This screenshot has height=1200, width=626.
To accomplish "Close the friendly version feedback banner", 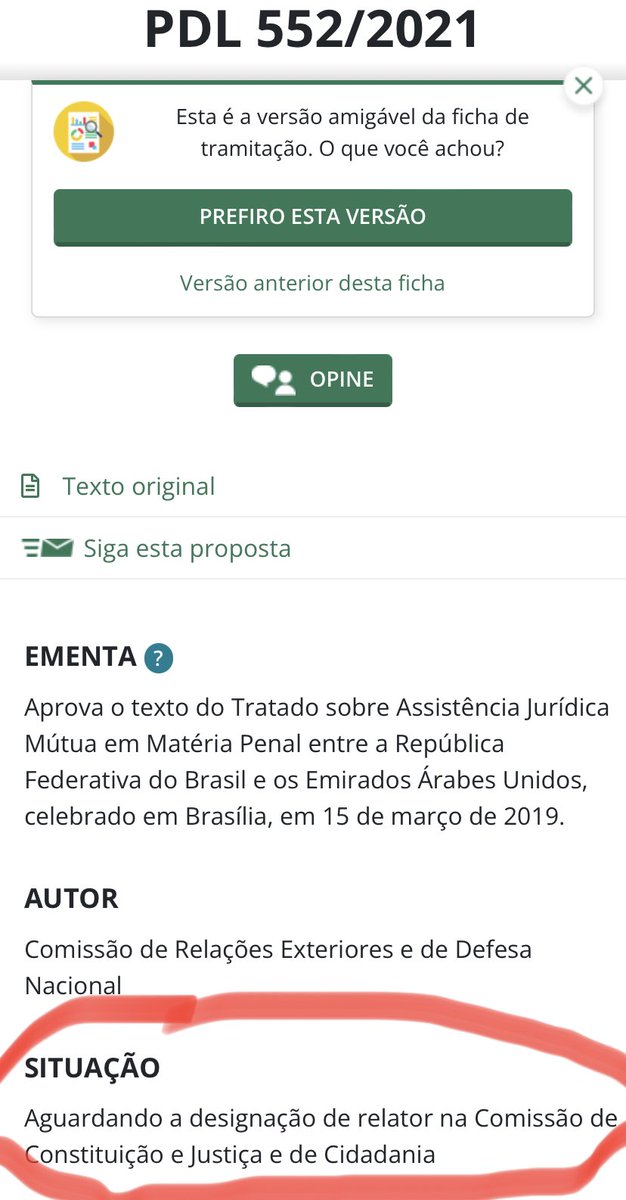I will click(x=584, y=86).
